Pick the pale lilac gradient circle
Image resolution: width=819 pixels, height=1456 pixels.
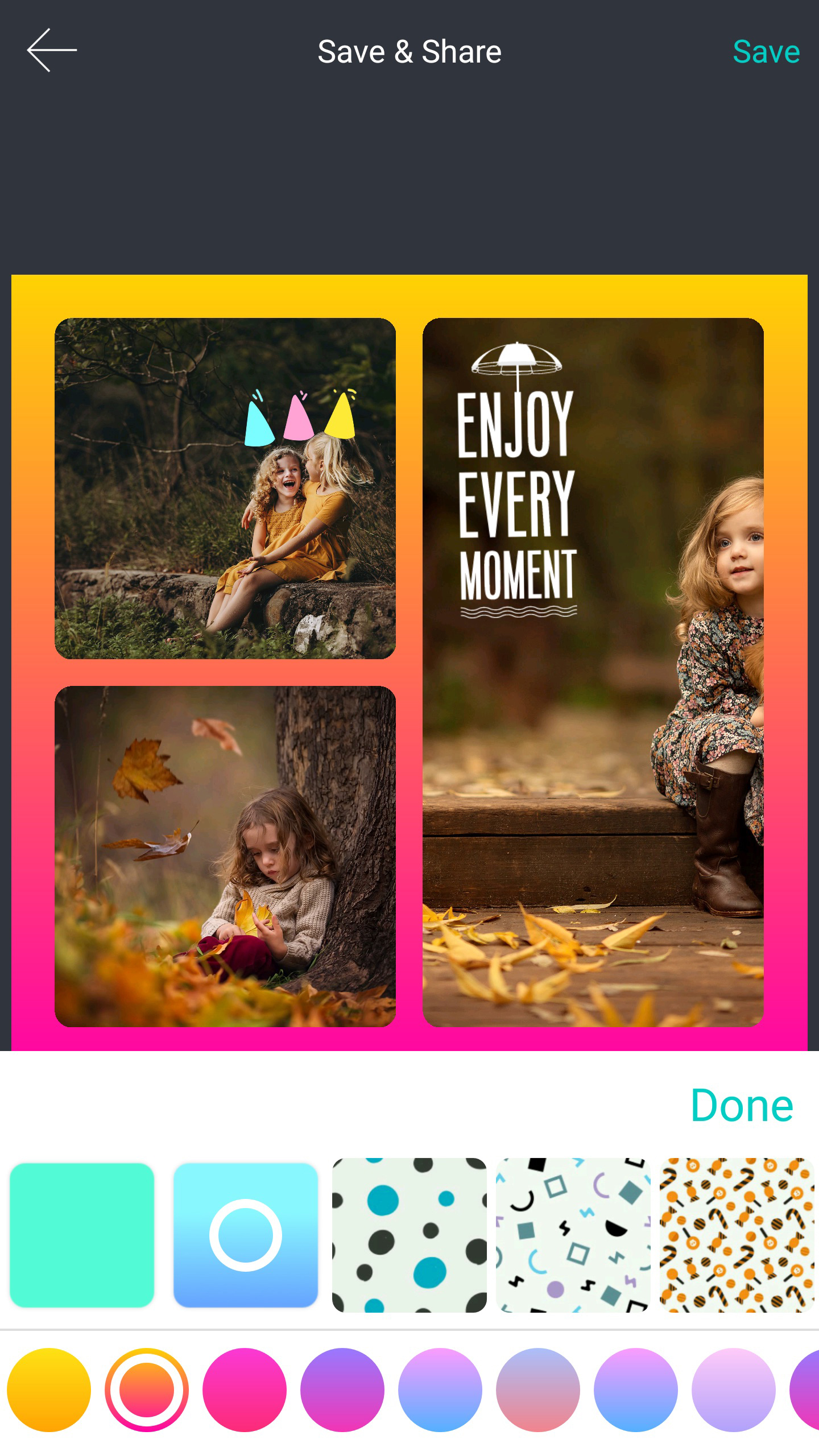coord(734,1389)
